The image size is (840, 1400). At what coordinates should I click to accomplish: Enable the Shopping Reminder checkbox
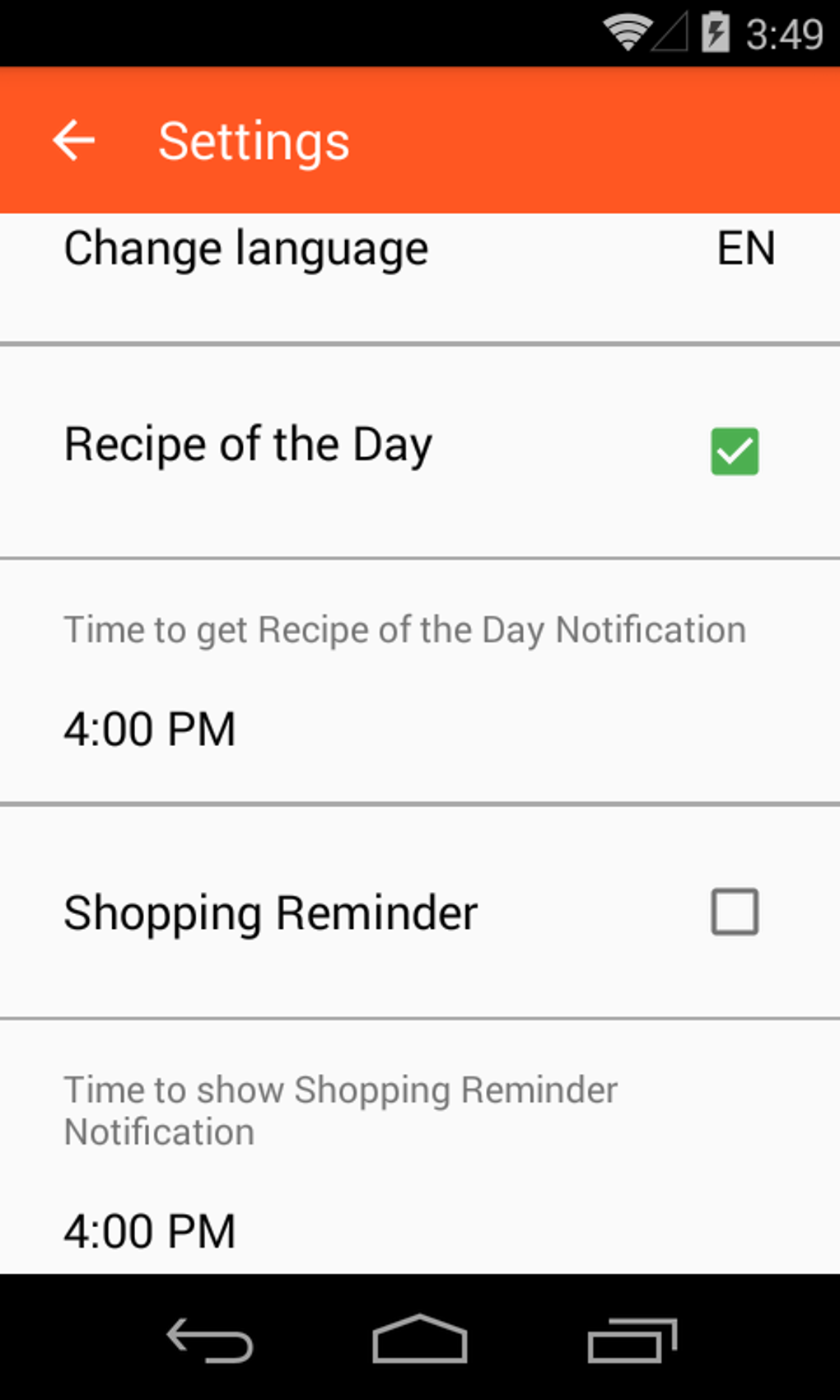pos(735,912)
